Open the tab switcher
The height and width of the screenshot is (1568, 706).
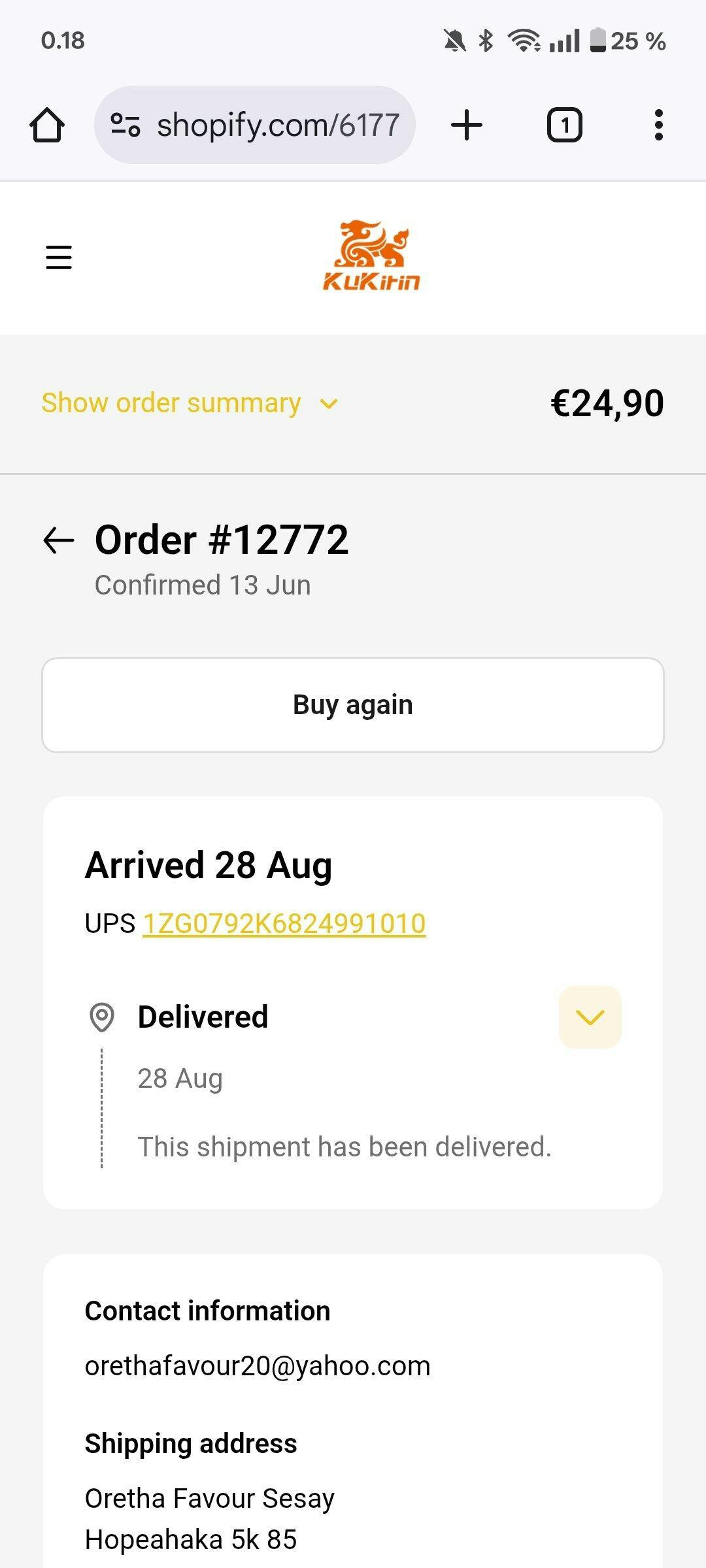click(564, 125)
